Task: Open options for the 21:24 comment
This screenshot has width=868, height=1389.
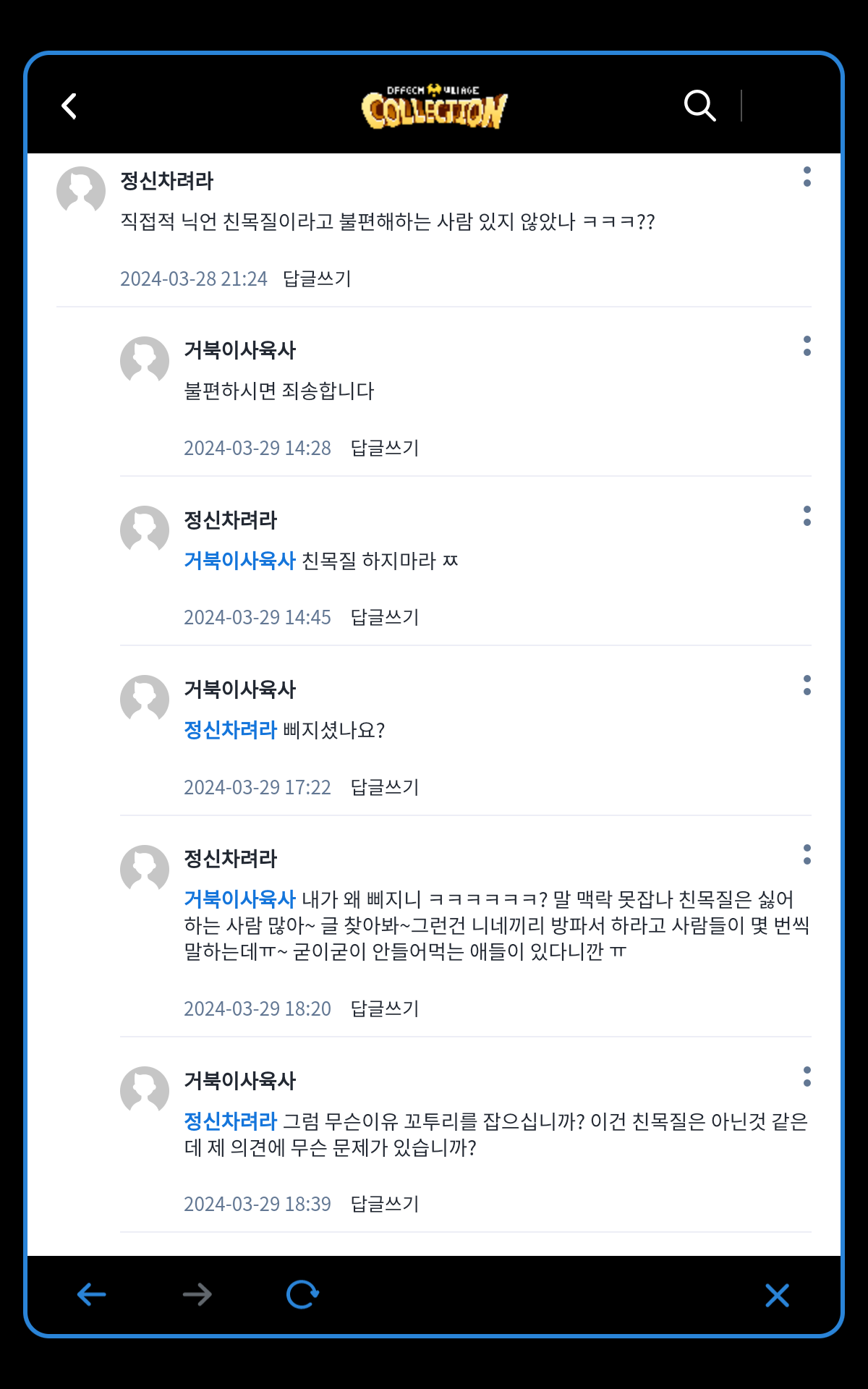Action: click(x=807, y=177)
